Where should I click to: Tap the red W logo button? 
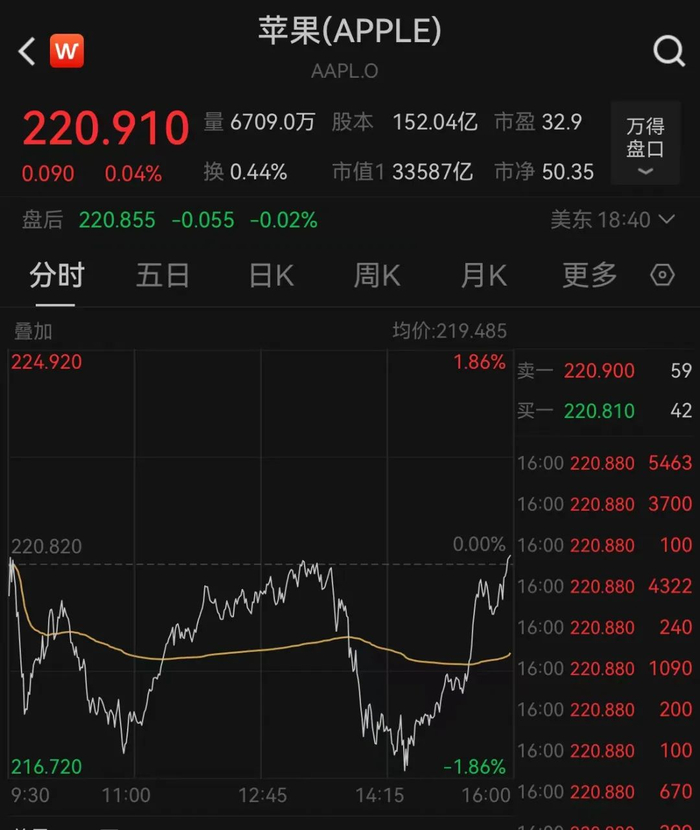click(x=67, y=51)
